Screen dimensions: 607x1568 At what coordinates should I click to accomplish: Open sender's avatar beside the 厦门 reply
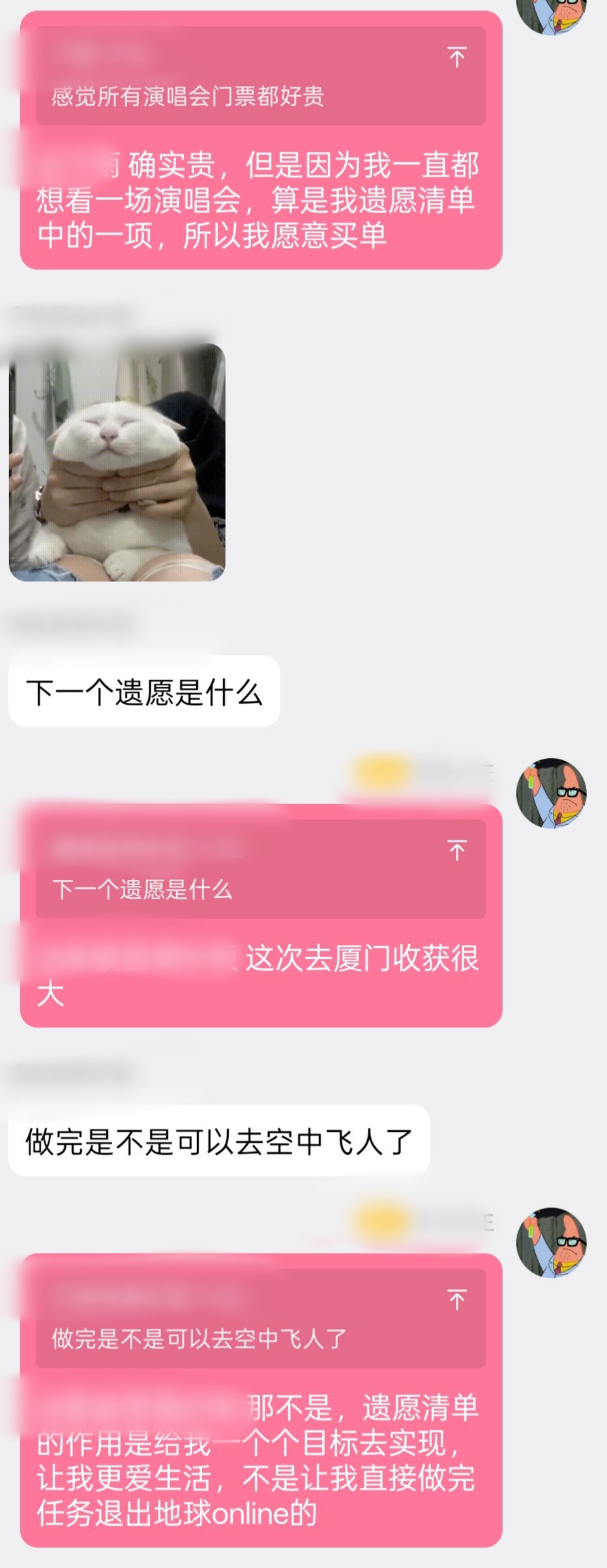click(551, 793)
